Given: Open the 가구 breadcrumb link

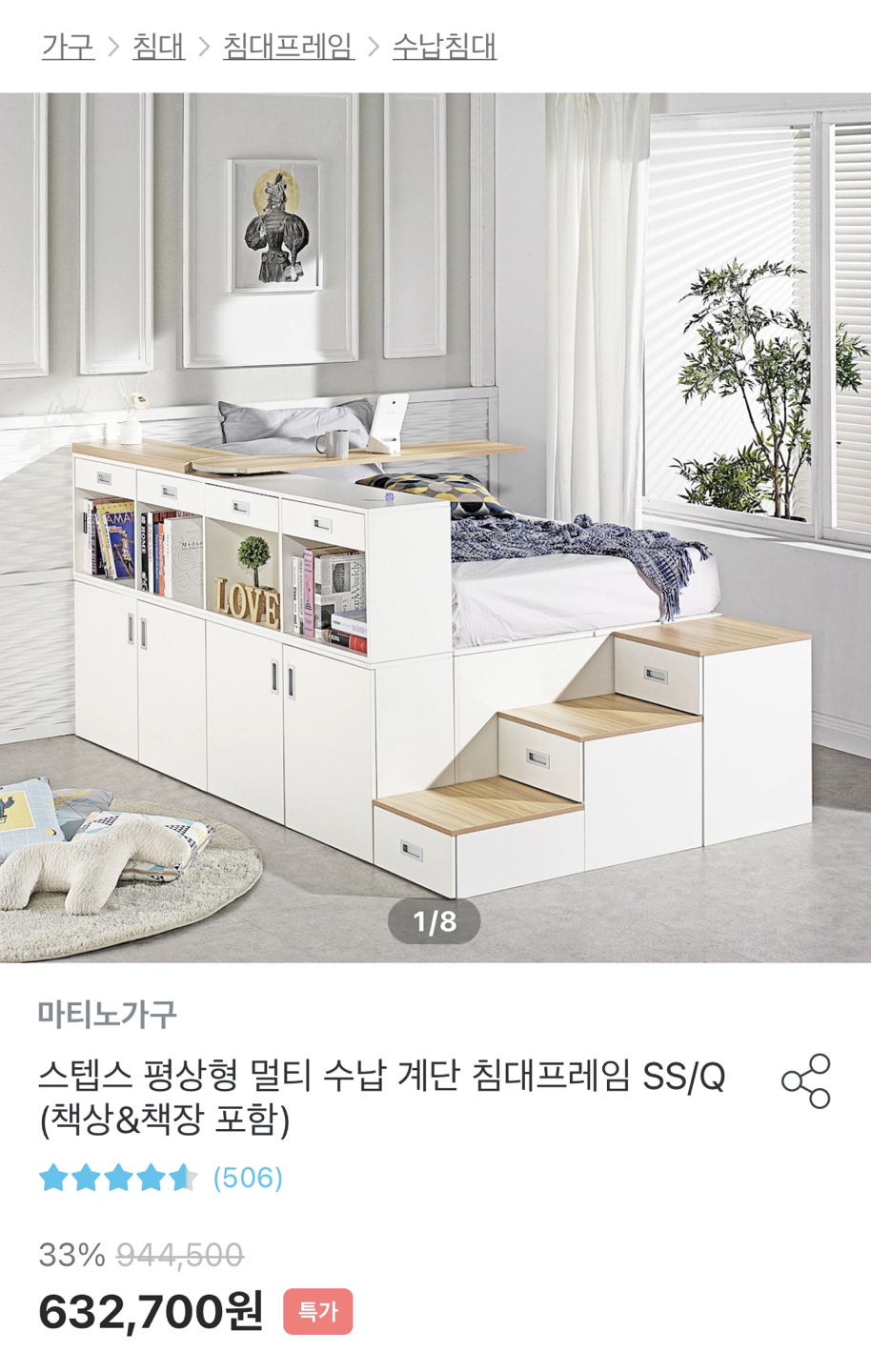Looking at the screenshot, I should point(68,46).
